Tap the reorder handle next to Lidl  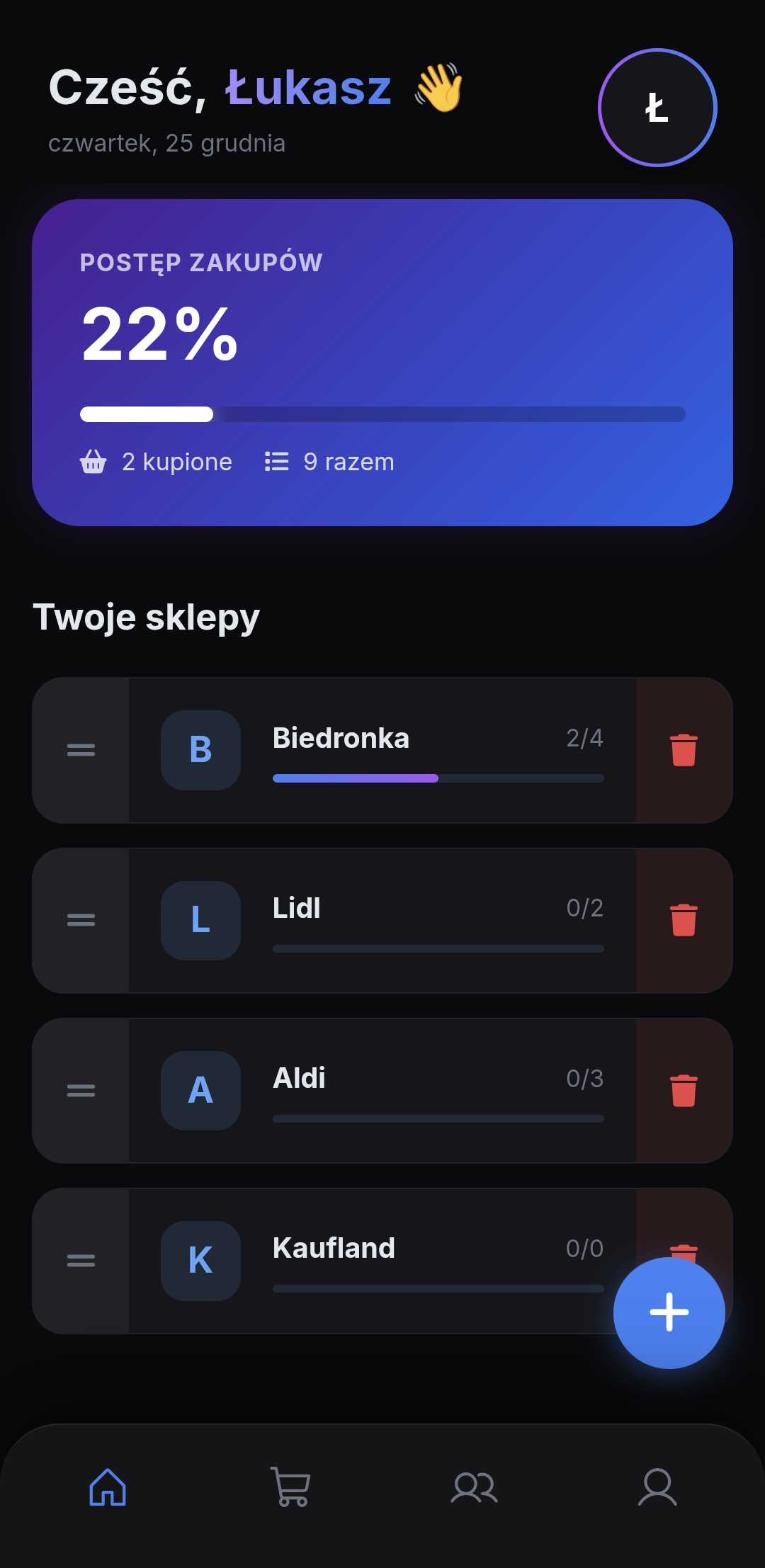tap(81, 920)
